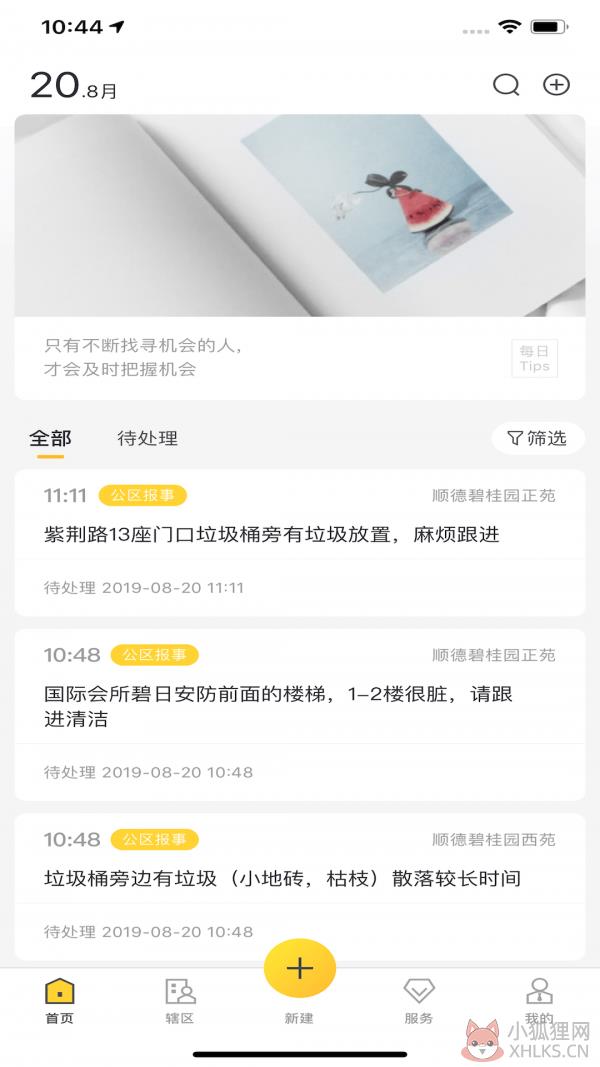The width and height of the screenshot is (600, 1067).
Task: Select the 全部 tab
Action: (50, 438)
